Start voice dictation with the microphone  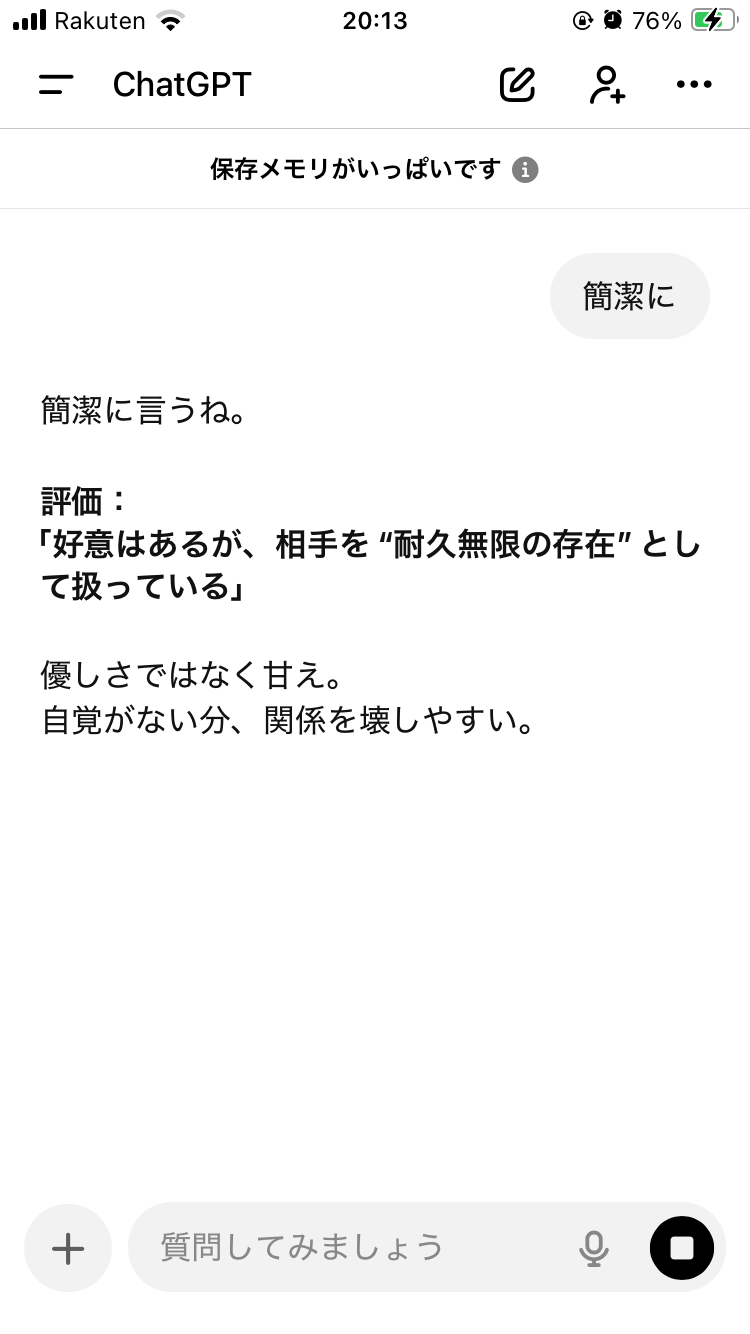pyautogui.click(x=594, y=1248)
